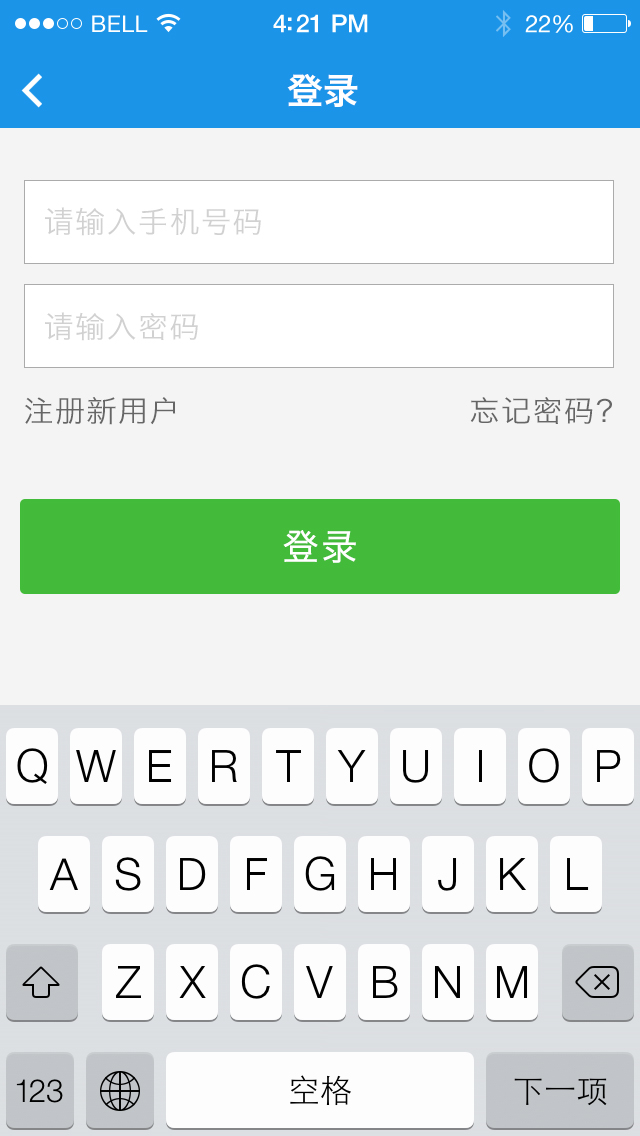Select the password input field
The image size is (640, 1136).
coord(318,326)
